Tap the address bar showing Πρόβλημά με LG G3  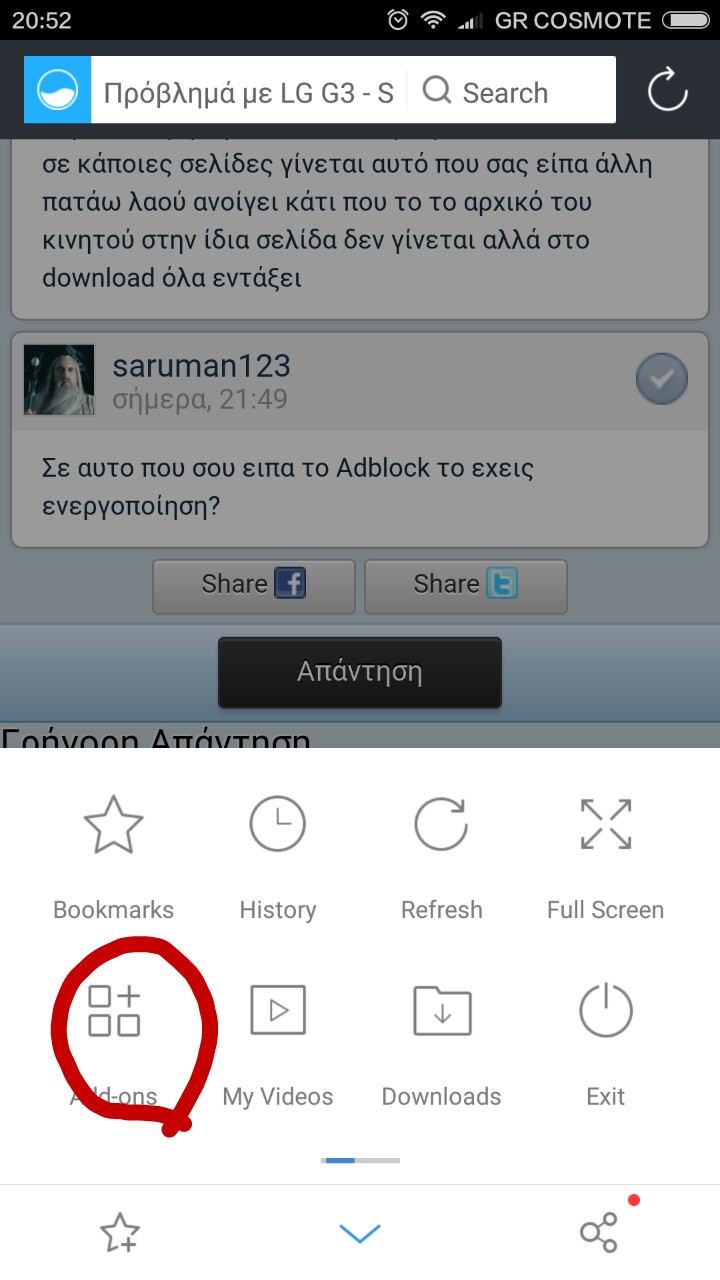point(249,93)
